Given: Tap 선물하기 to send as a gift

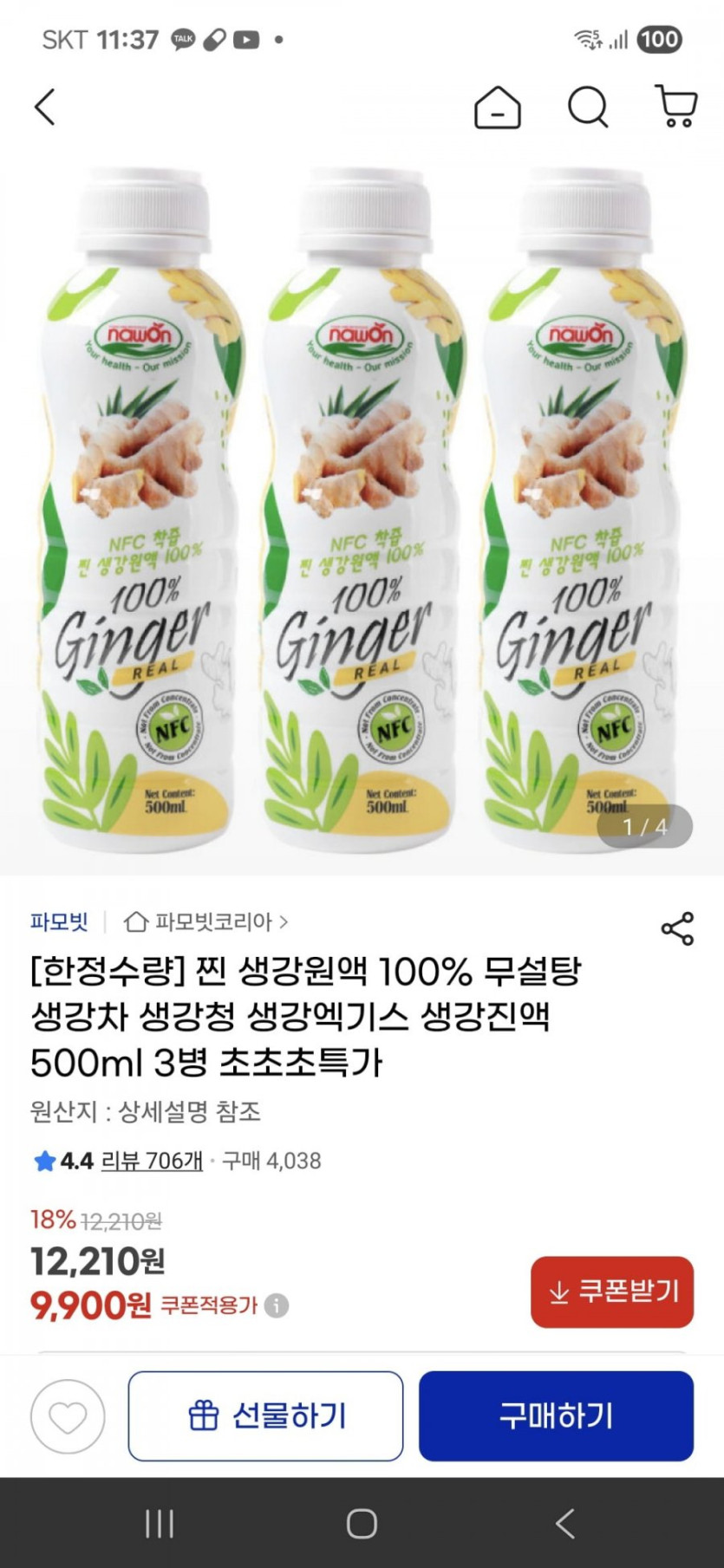Looking at the screenshot, I should pos(265,1416).
